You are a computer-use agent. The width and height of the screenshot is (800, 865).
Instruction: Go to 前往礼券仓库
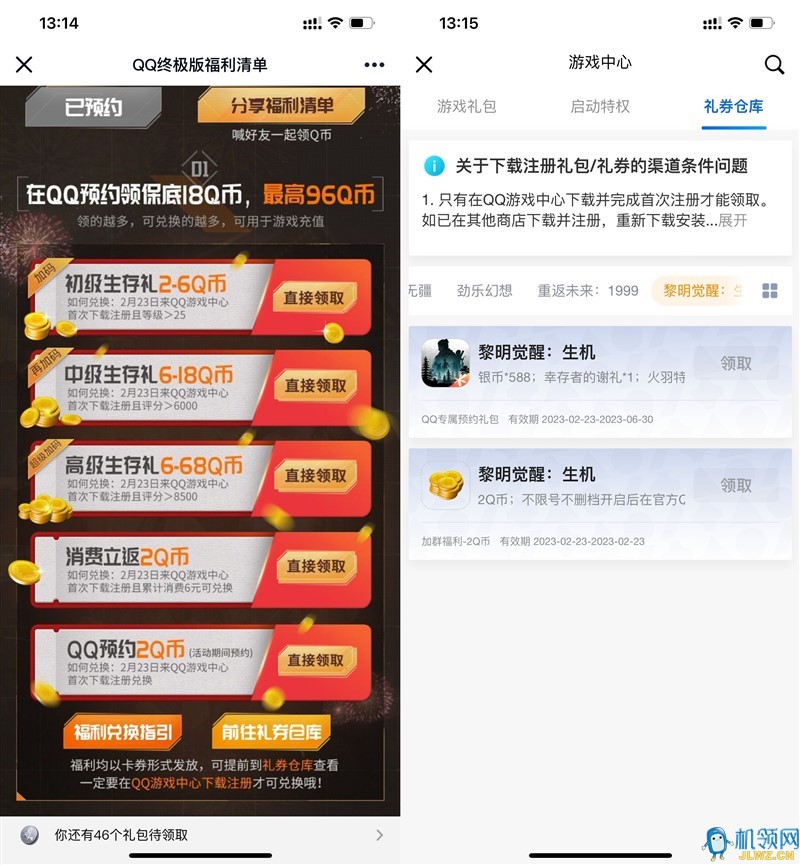(x=272, y=732)
